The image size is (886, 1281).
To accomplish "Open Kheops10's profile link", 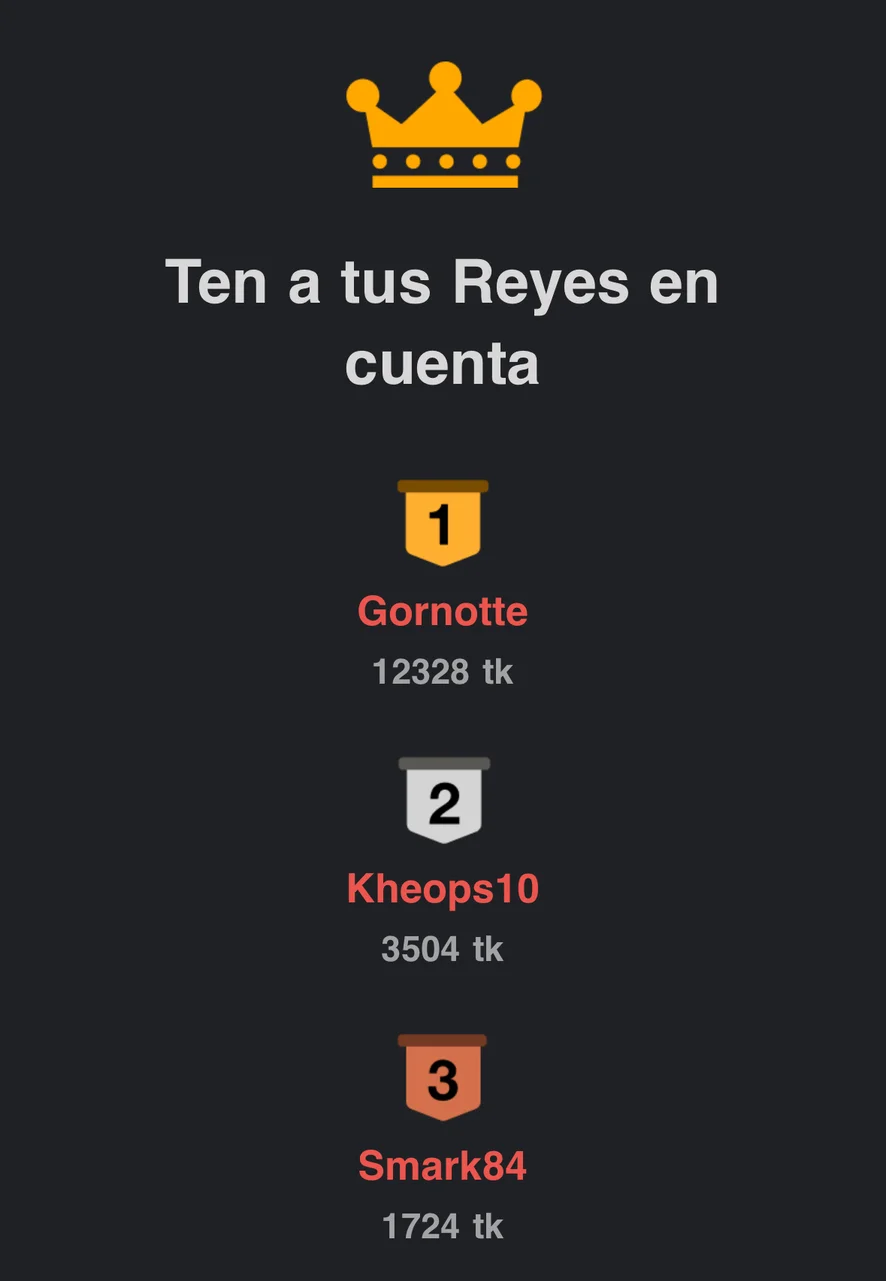I will tap(442, 888).
